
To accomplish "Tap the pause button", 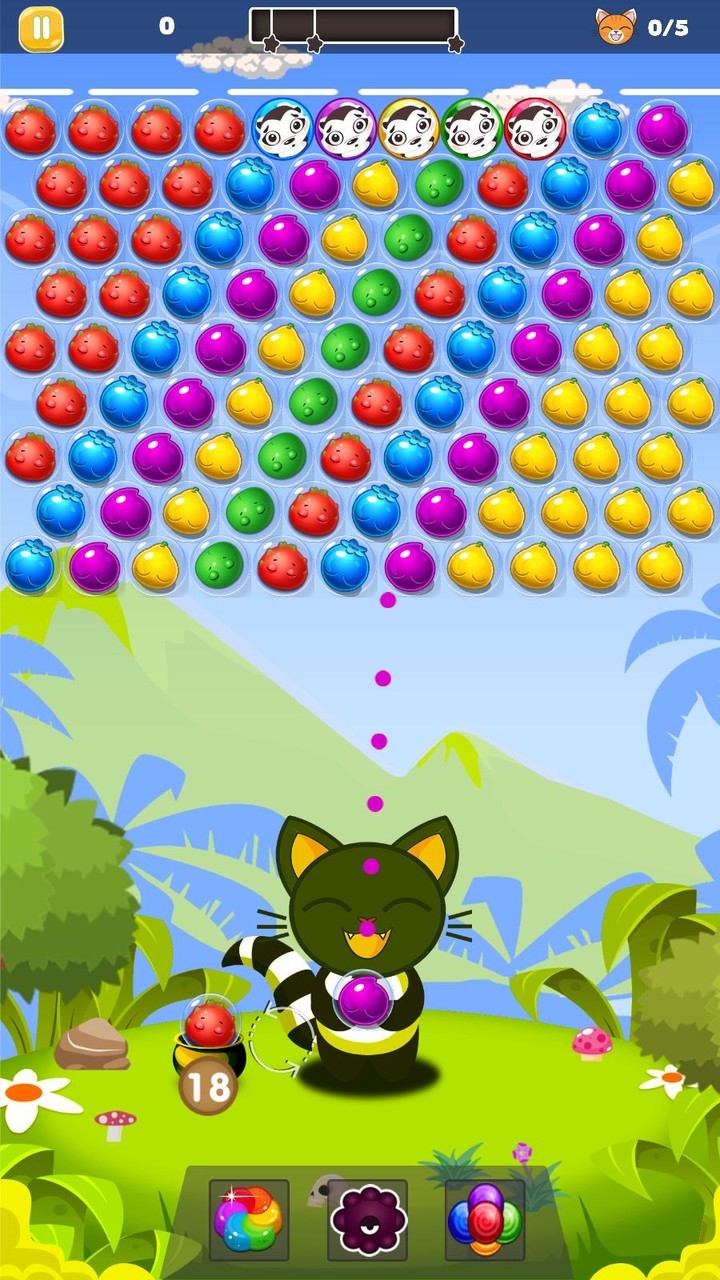I will 40,27.
